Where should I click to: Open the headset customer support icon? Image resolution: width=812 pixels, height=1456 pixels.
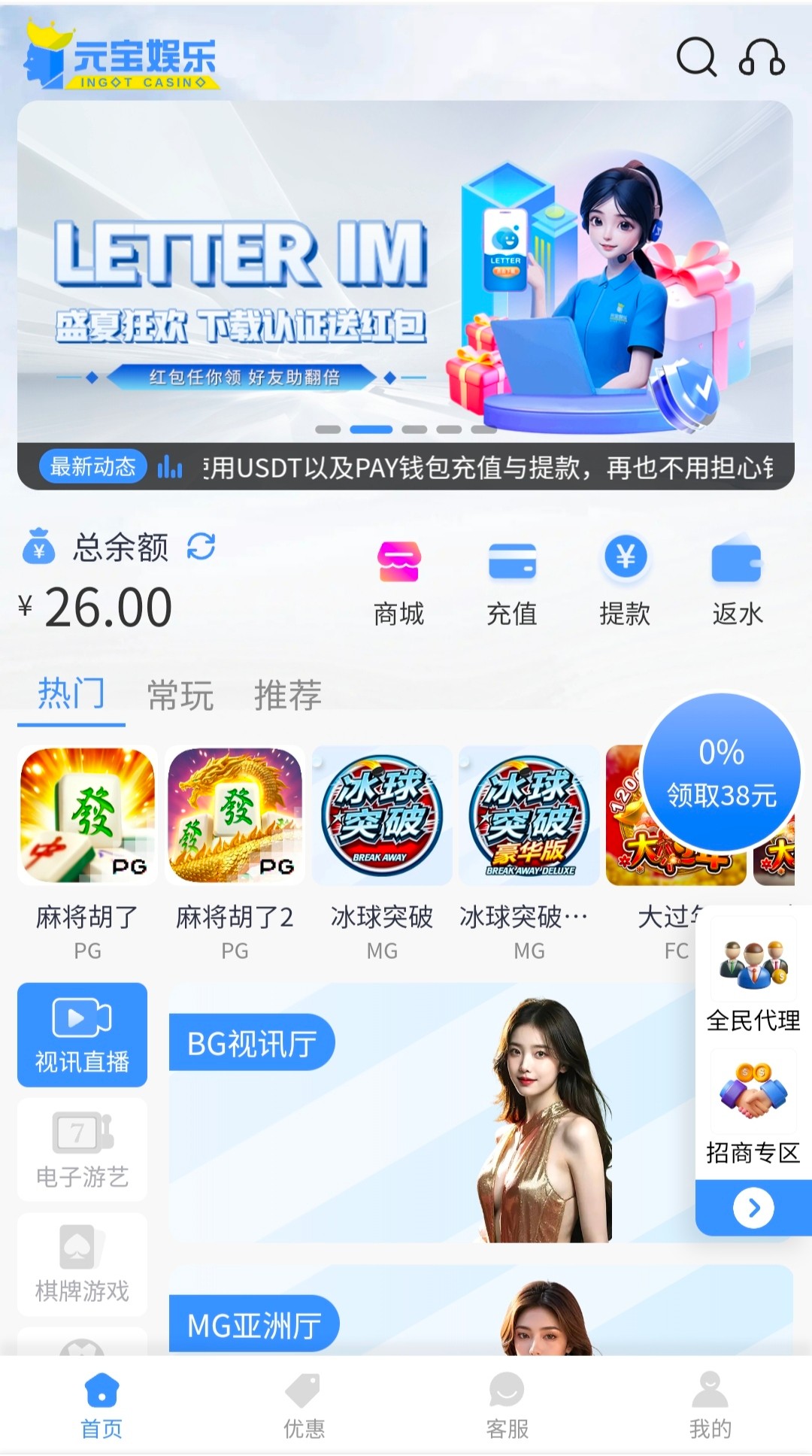click(x=762, y=57)
